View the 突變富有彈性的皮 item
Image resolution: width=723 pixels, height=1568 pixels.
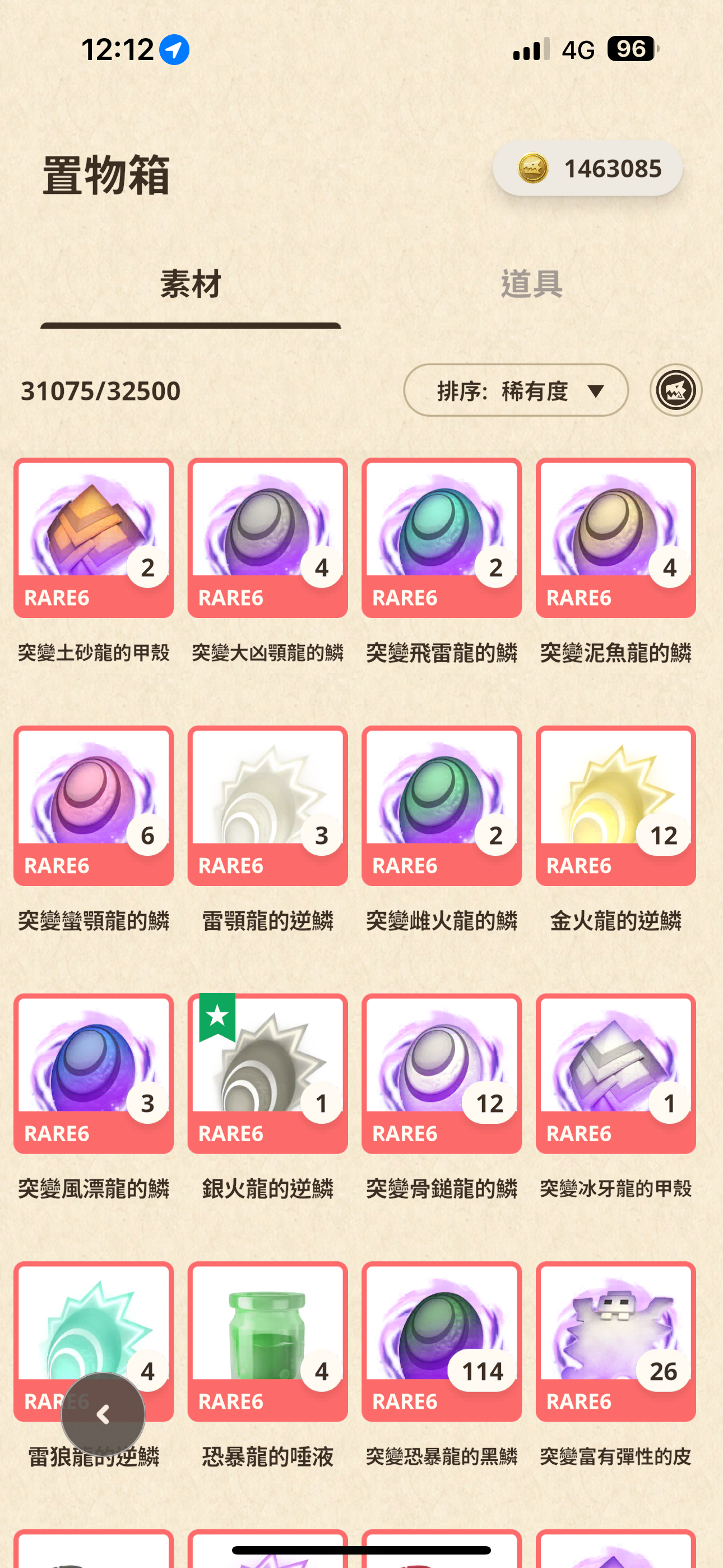coord(615,1341)
